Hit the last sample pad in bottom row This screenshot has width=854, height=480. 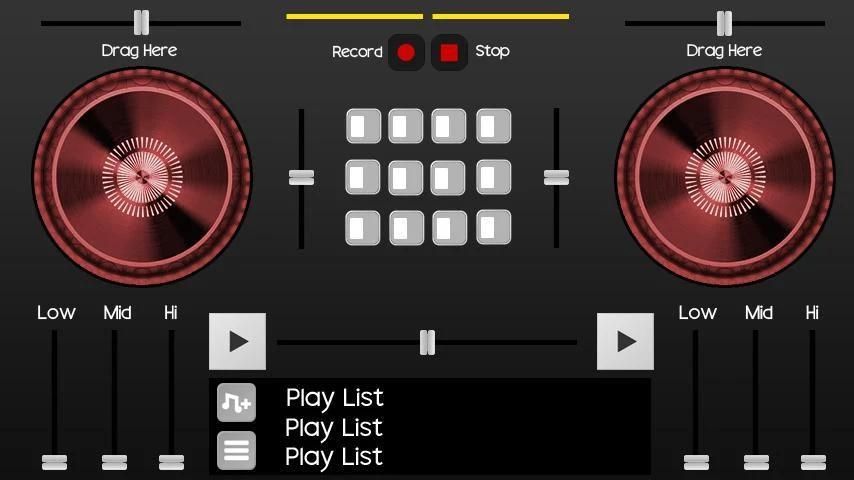click(x=493, y=227)
